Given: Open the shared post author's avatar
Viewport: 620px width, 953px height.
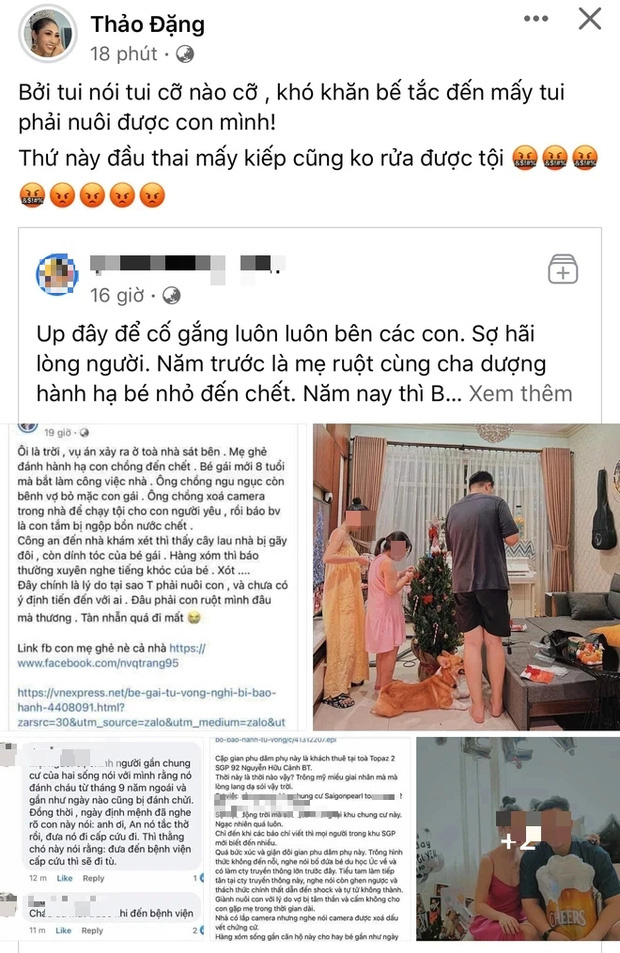Looking at the screenshot, I should (57, 275).
